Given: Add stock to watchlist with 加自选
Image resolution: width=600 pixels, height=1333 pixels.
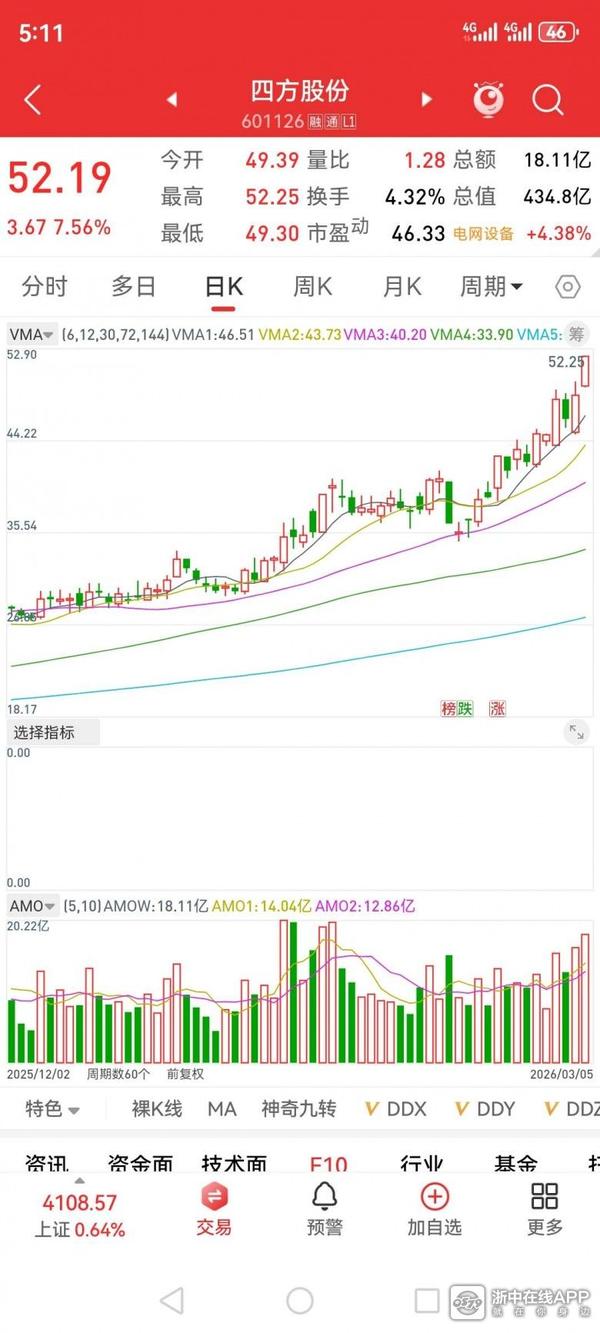Looking at the screenshot, I should (434, 1209).
